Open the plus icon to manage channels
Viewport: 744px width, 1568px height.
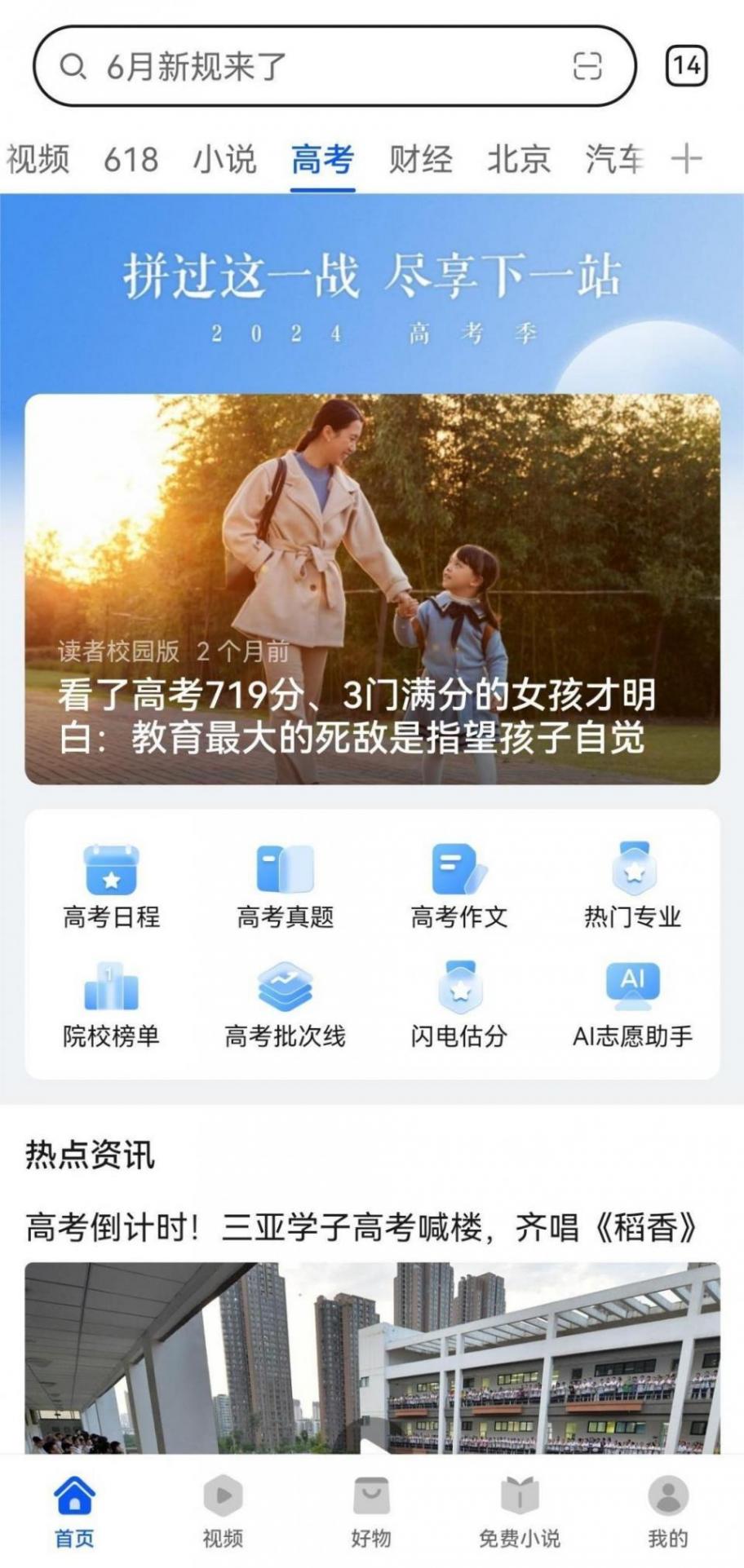pyautogui.click(x=686, y=158)
